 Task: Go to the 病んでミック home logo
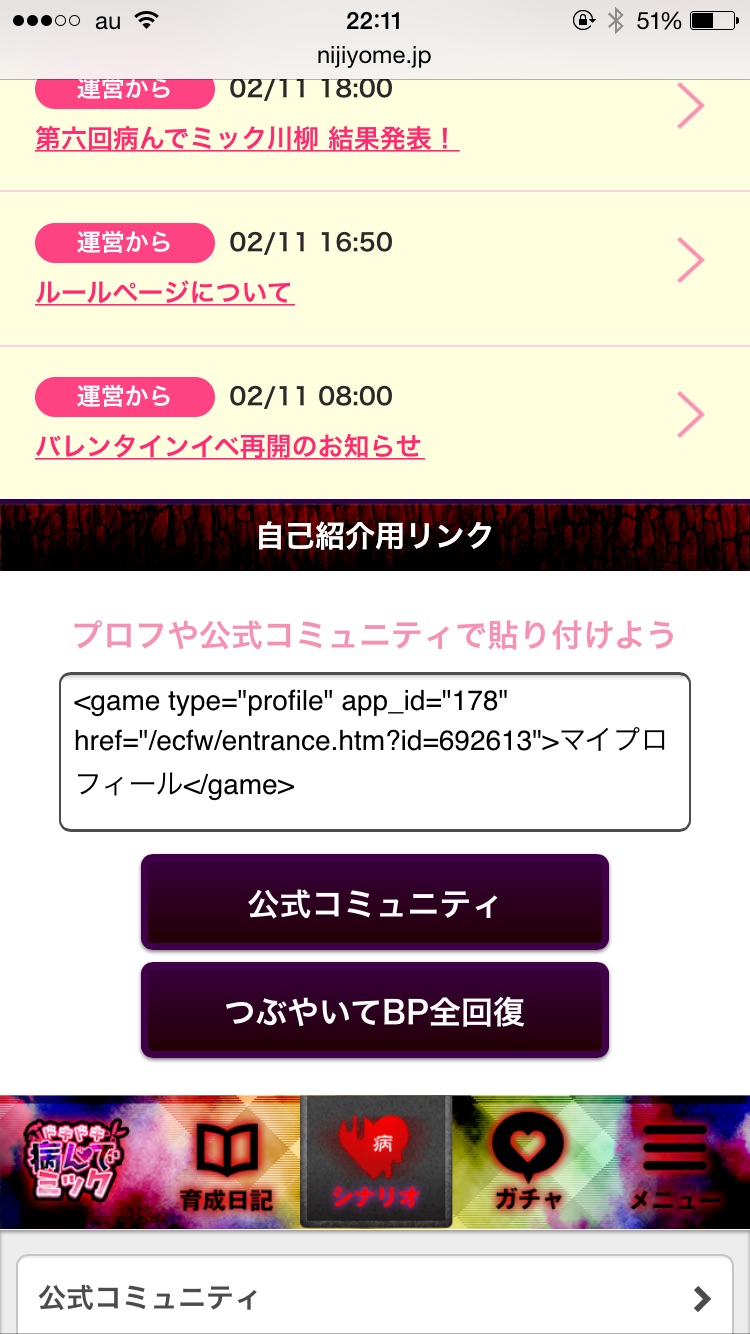pos(70,1162)
